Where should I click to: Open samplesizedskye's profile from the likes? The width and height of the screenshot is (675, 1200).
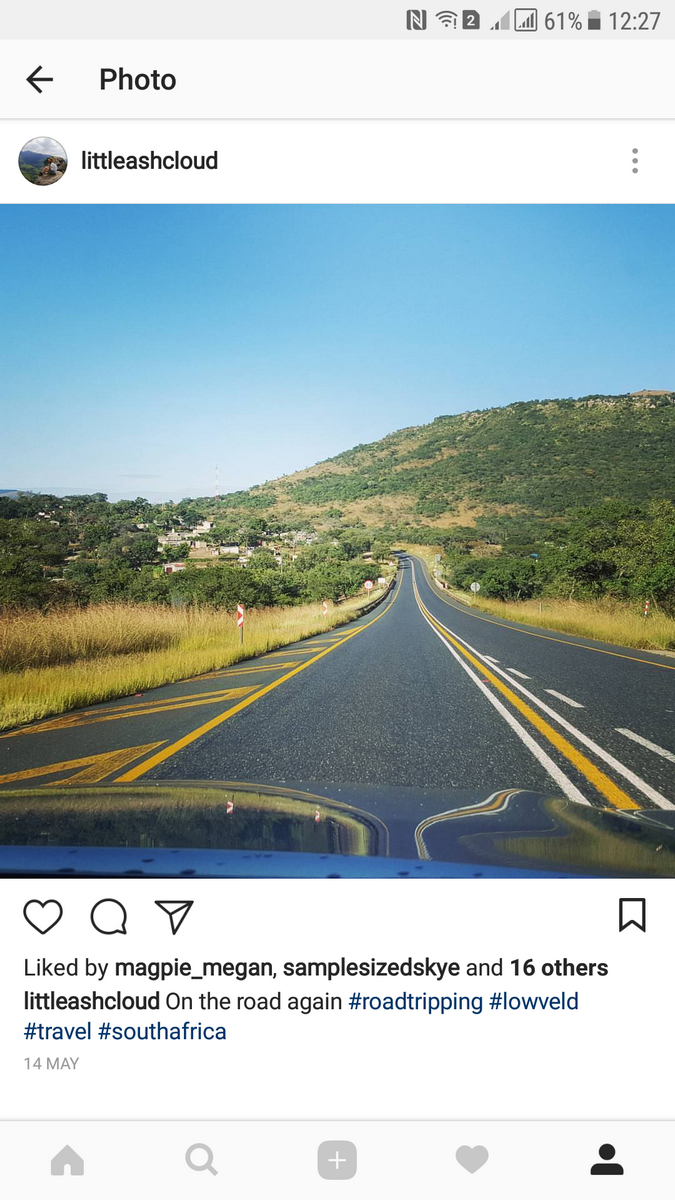[x=371, y=968]
